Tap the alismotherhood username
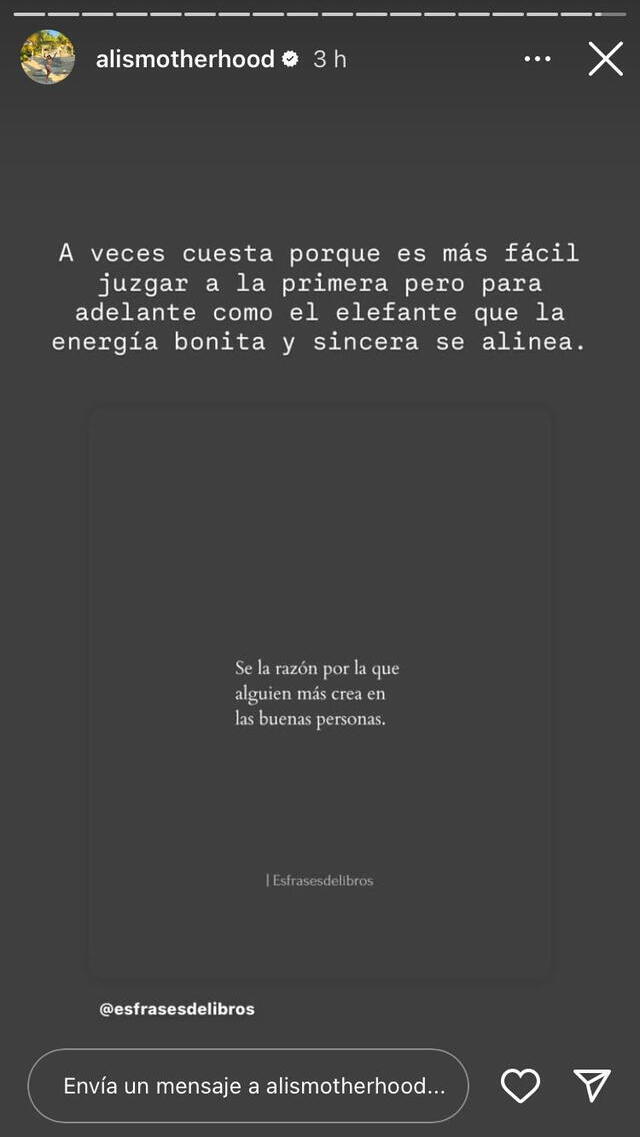The height and width of the screenshot is (1137, 640). 185,59
